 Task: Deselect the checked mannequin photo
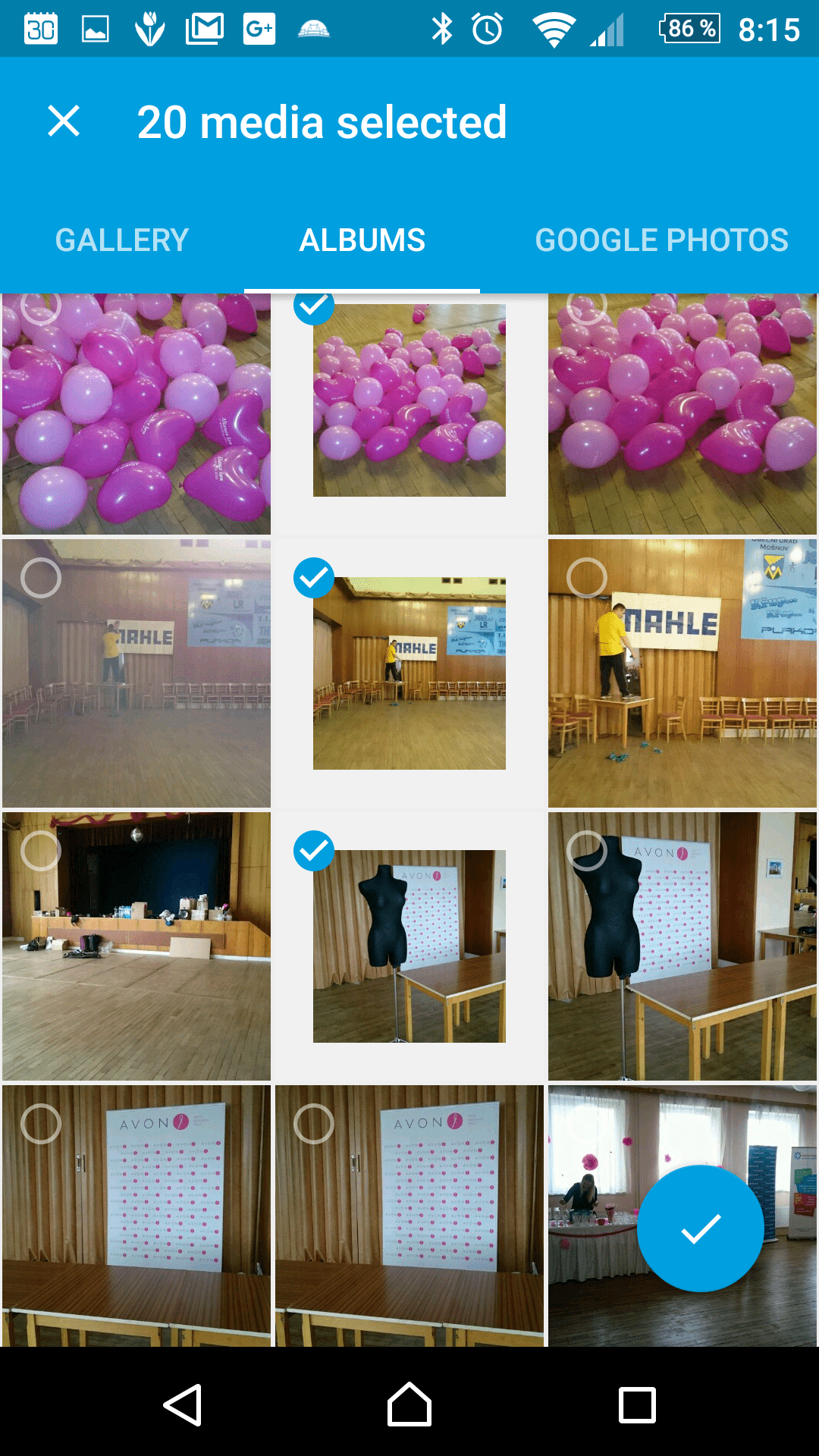click(x=409, y=946)
